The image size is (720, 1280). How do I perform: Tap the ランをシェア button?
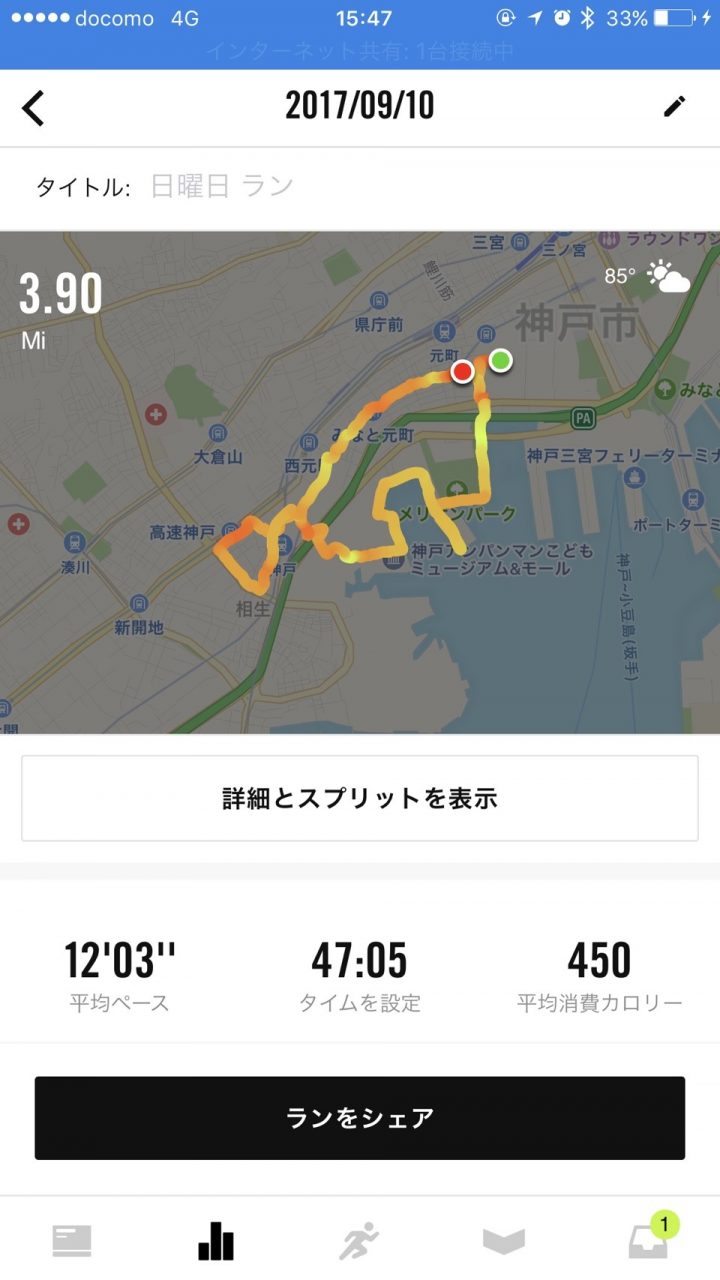pyautogui.click(x=360, y=1117)
